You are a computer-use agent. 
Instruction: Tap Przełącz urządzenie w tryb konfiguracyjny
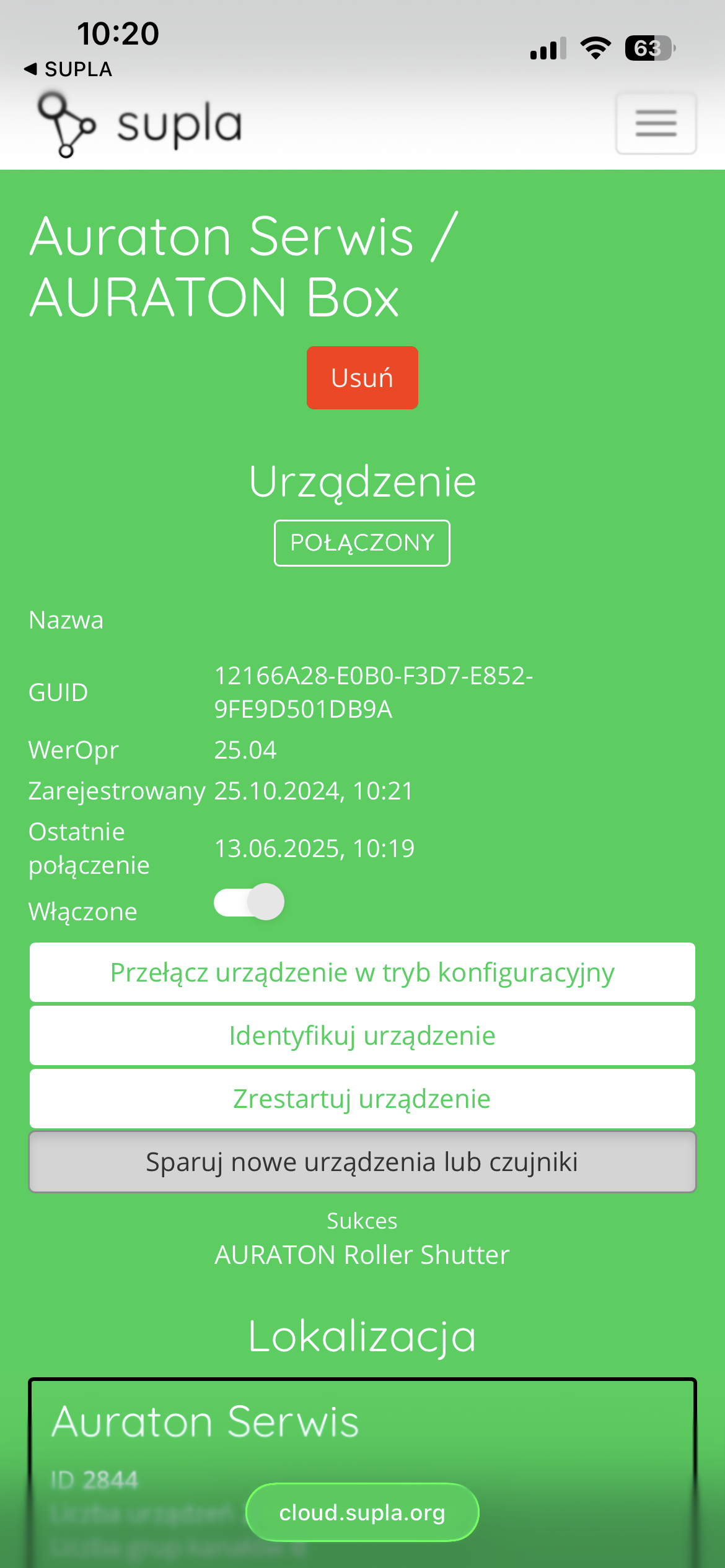point(362,972)
